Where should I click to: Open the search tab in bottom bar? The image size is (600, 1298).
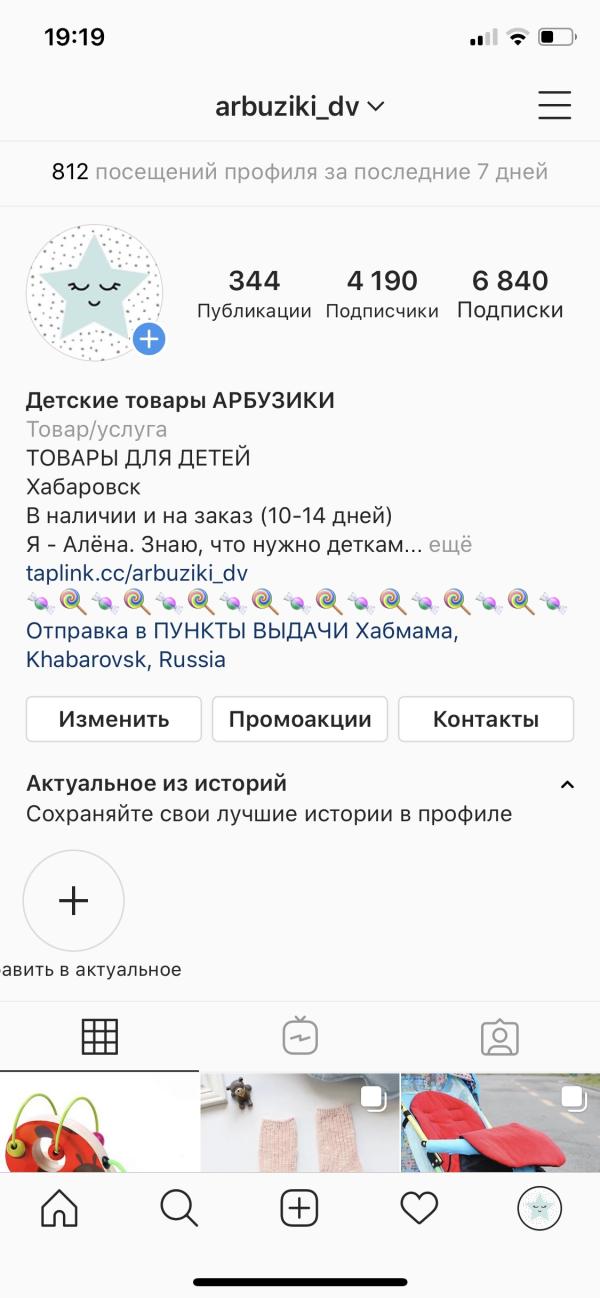(179, 1210)
